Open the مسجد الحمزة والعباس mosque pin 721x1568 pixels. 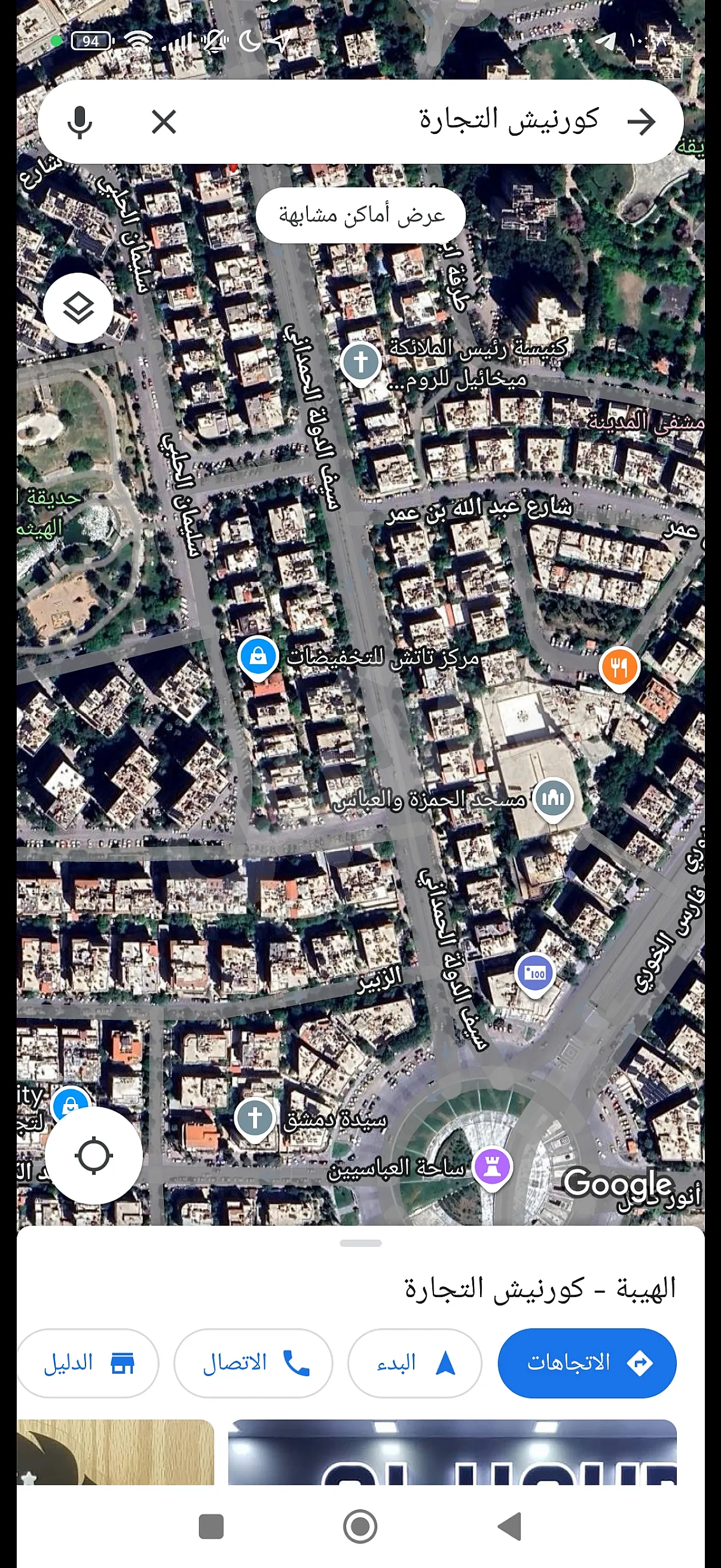[552, 797]
